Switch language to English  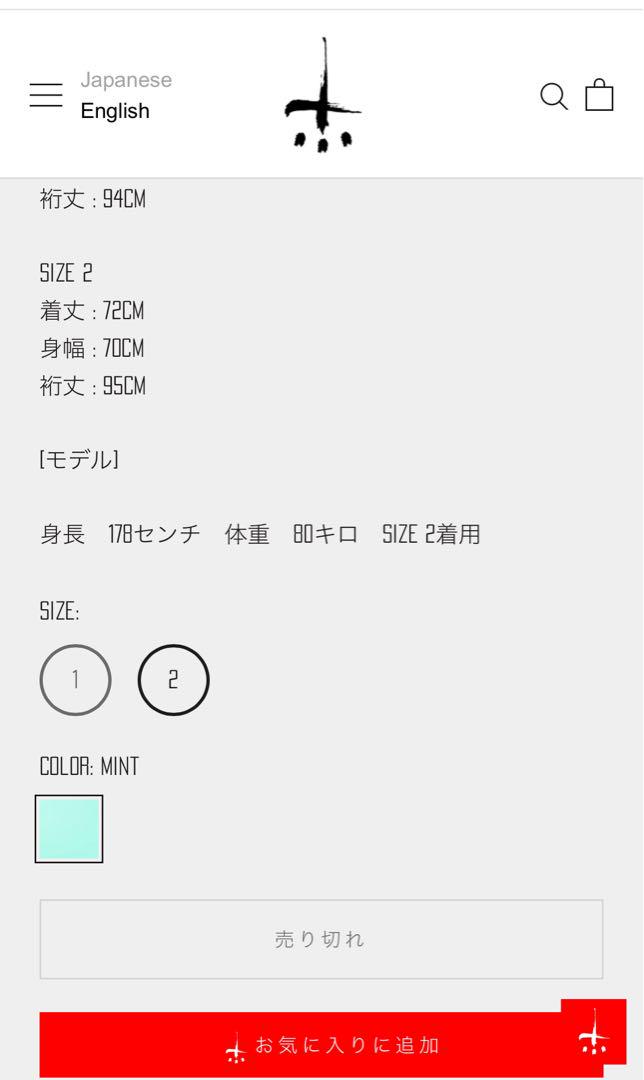[x=115, y=111]
